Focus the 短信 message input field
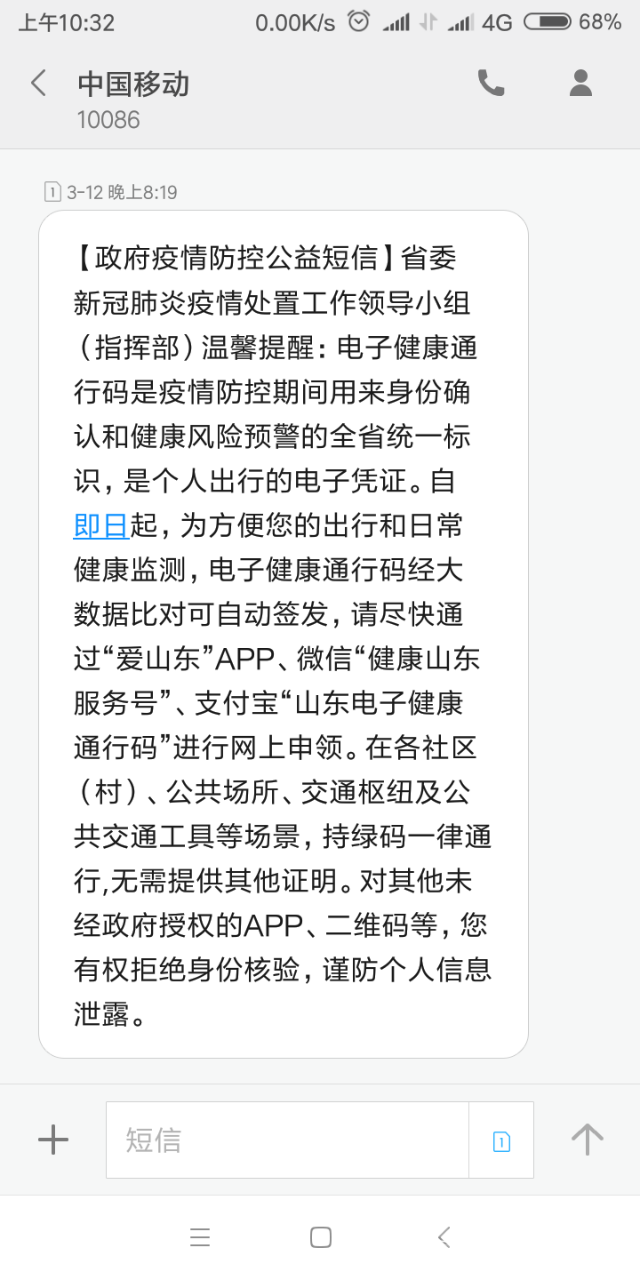This screenshot has height=1280, width=640. point(287,1140)
